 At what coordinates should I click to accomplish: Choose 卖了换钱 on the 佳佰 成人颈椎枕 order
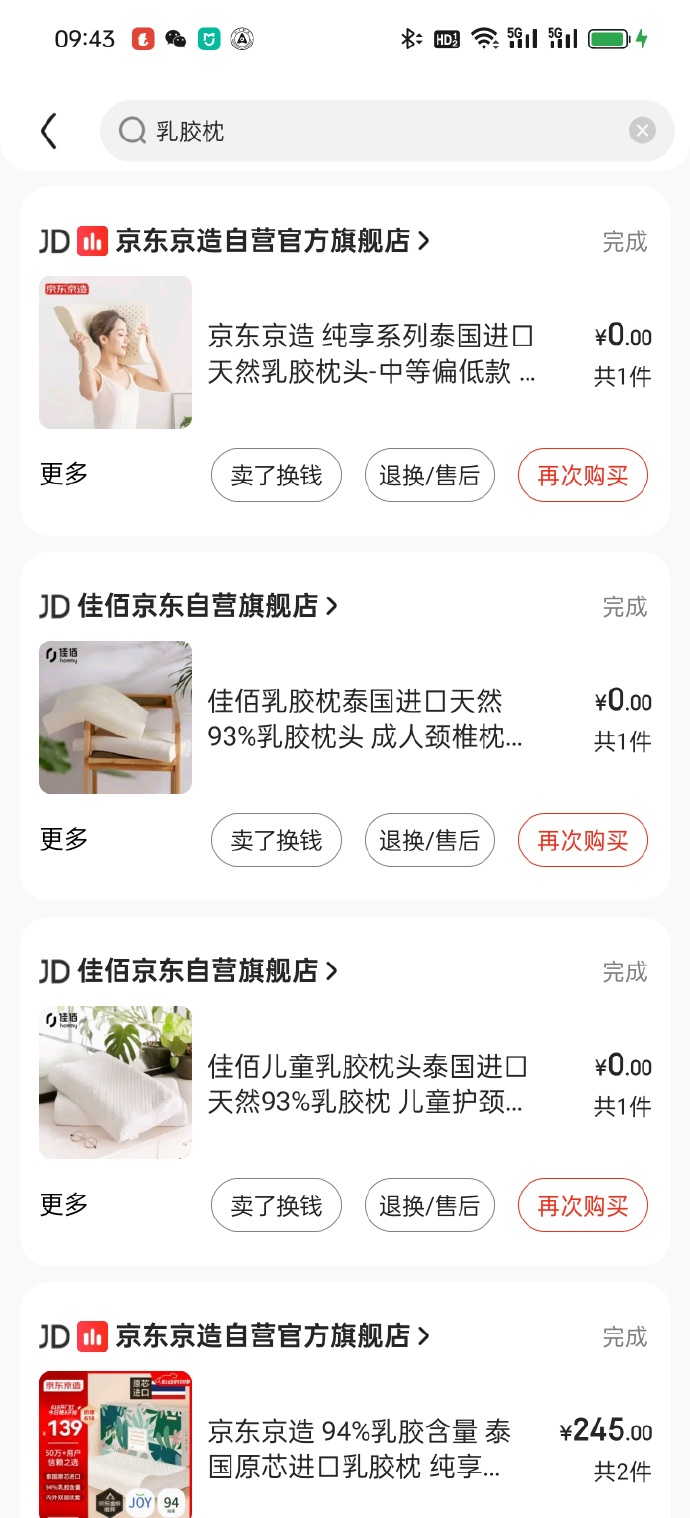(276, 840)
